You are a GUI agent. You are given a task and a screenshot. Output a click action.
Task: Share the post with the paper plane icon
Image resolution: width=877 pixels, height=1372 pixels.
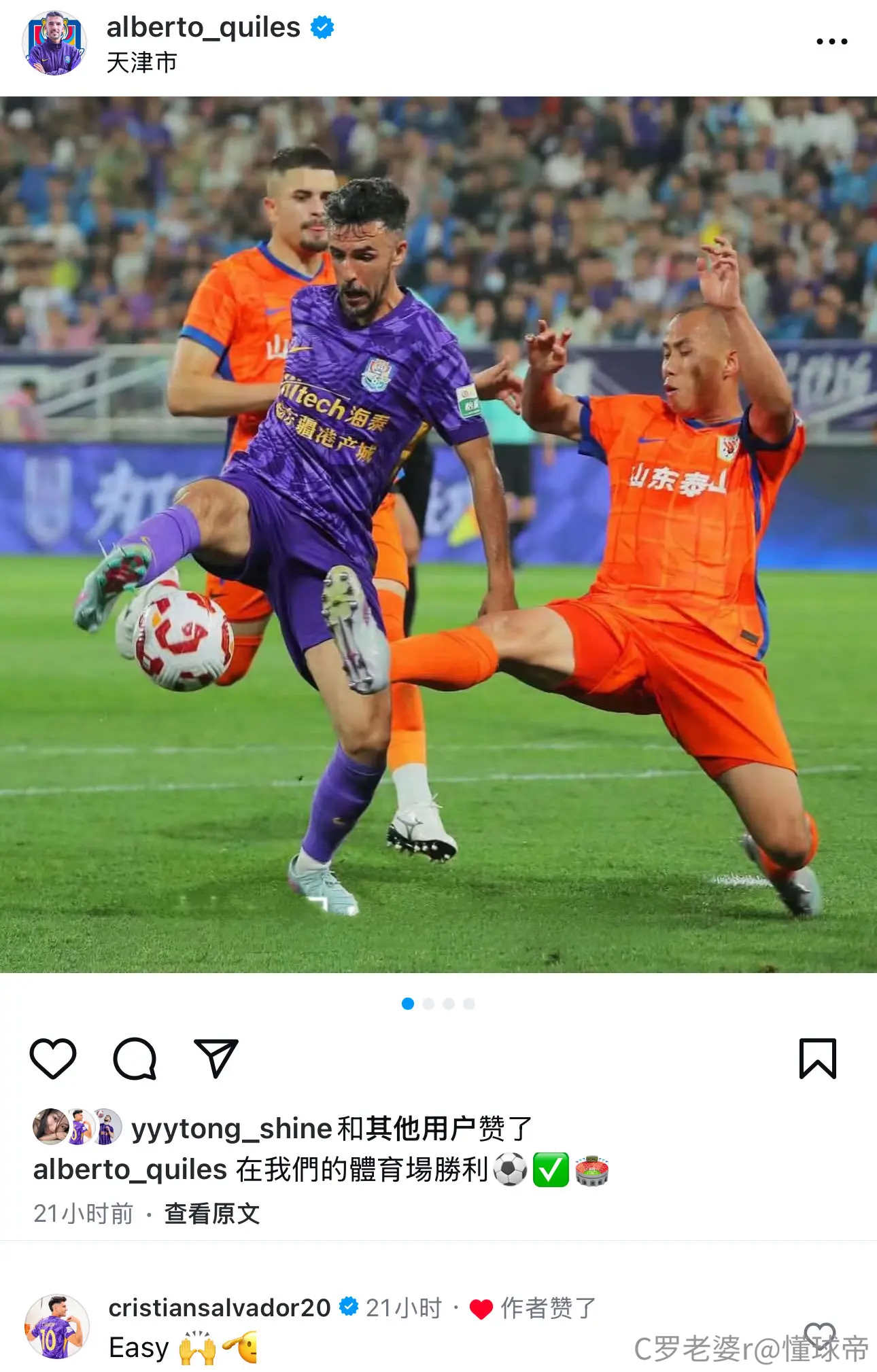pyautogui.click(x=216, y=1058)
